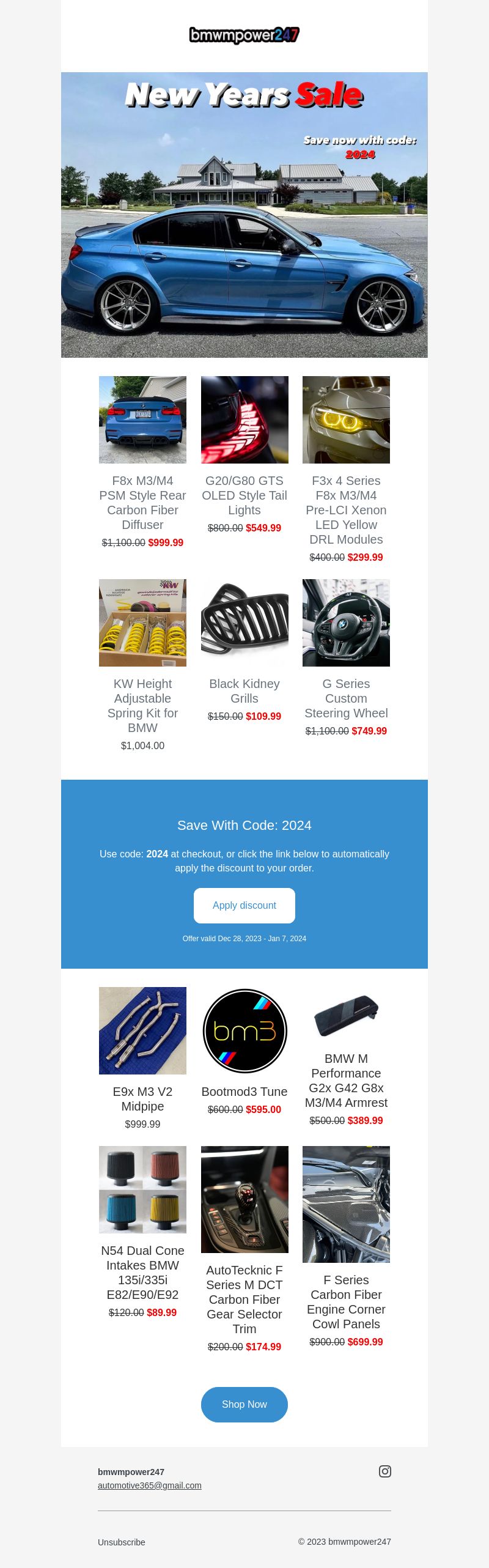This screenshot has height=1568, width=489.
Task: Open the E9x M3 V2 Midpipe product
Action: coord(142,1030)
